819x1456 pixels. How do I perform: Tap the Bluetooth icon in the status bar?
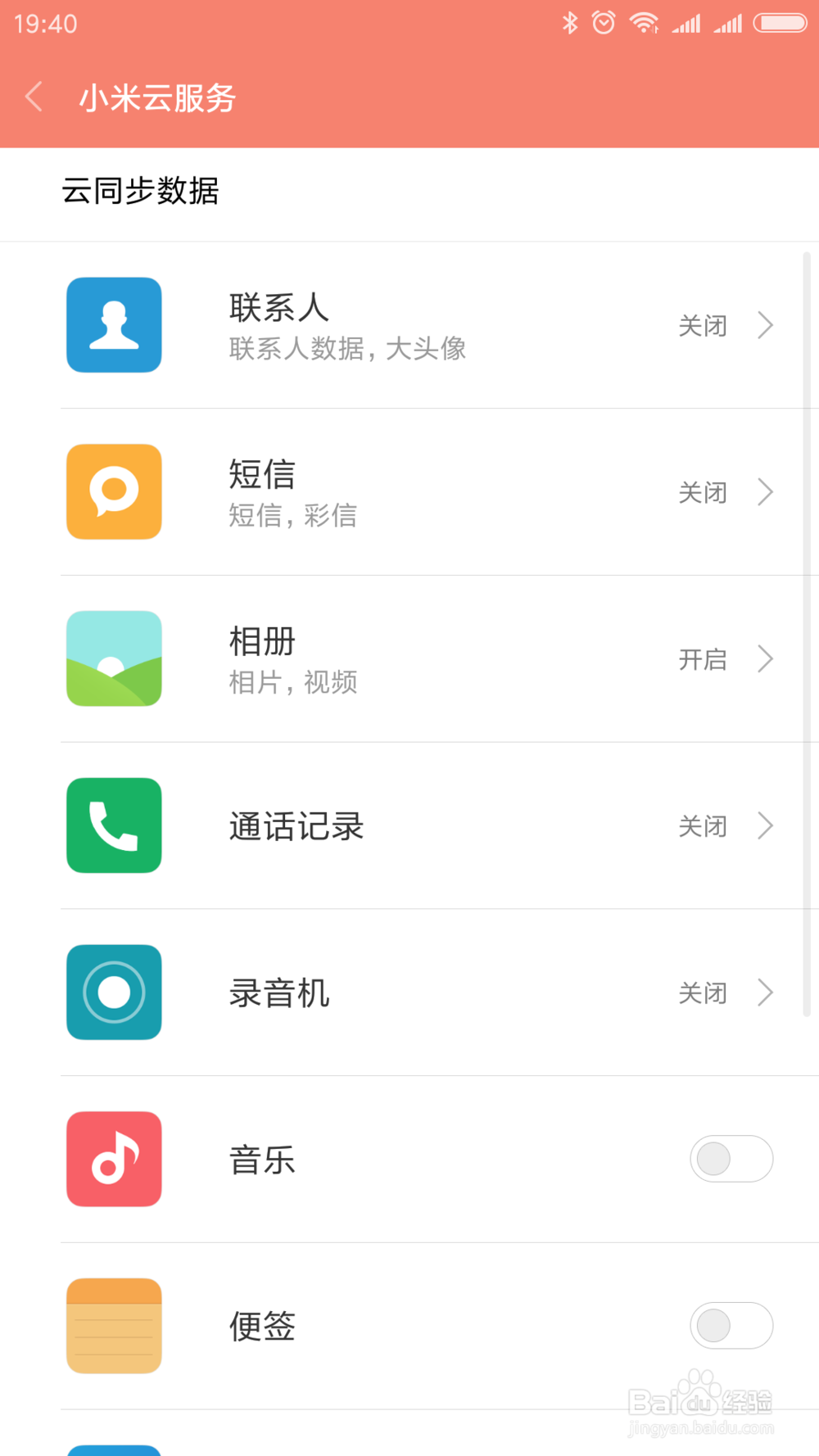click(x=571, y=23)
